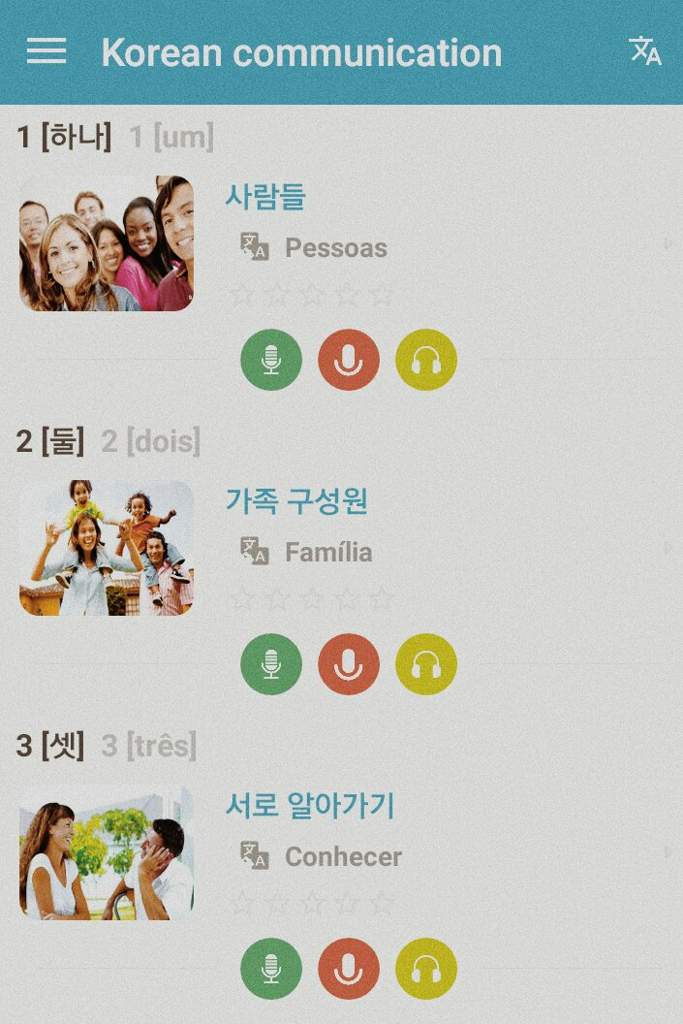Tap the red record button under Pessoas
The height and width of the screenshot is (1024, 683).
pos(349,360)
